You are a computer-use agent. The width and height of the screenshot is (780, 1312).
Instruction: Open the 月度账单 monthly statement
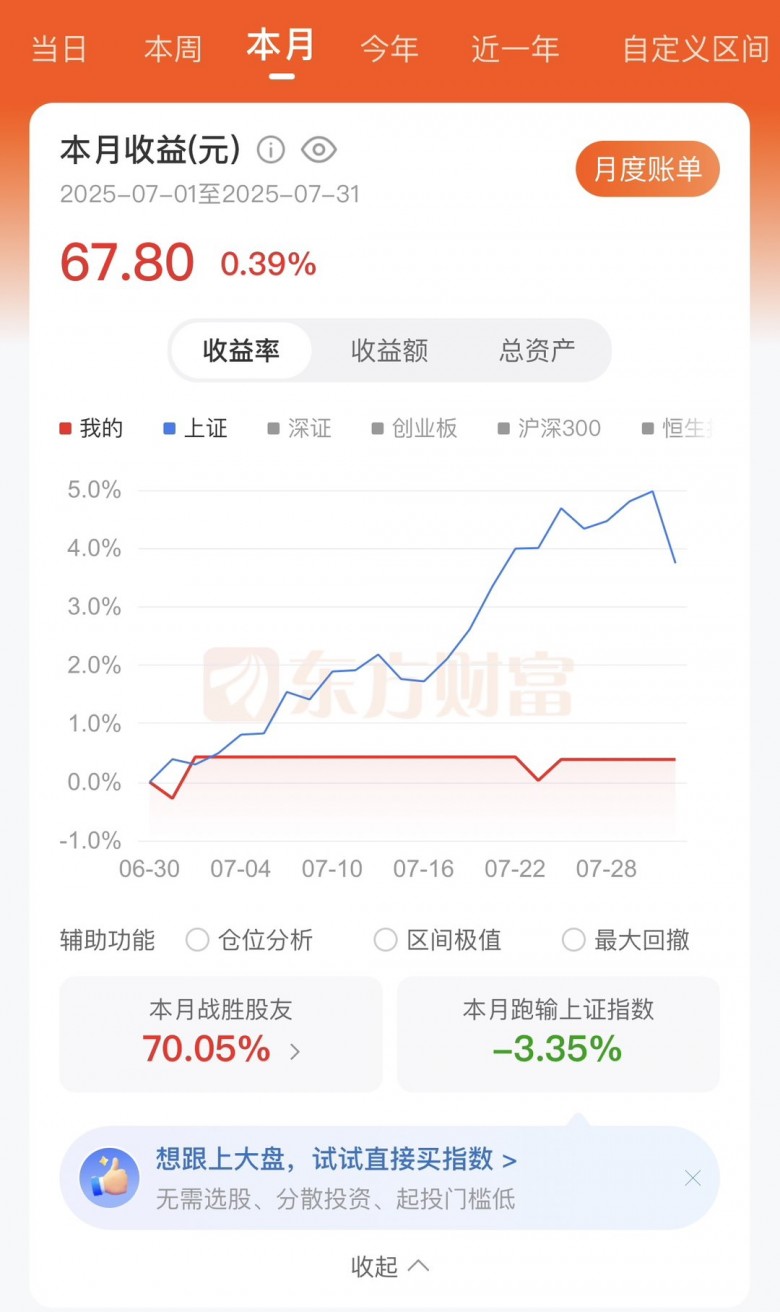pyautogui.click(x=647, y=169)
